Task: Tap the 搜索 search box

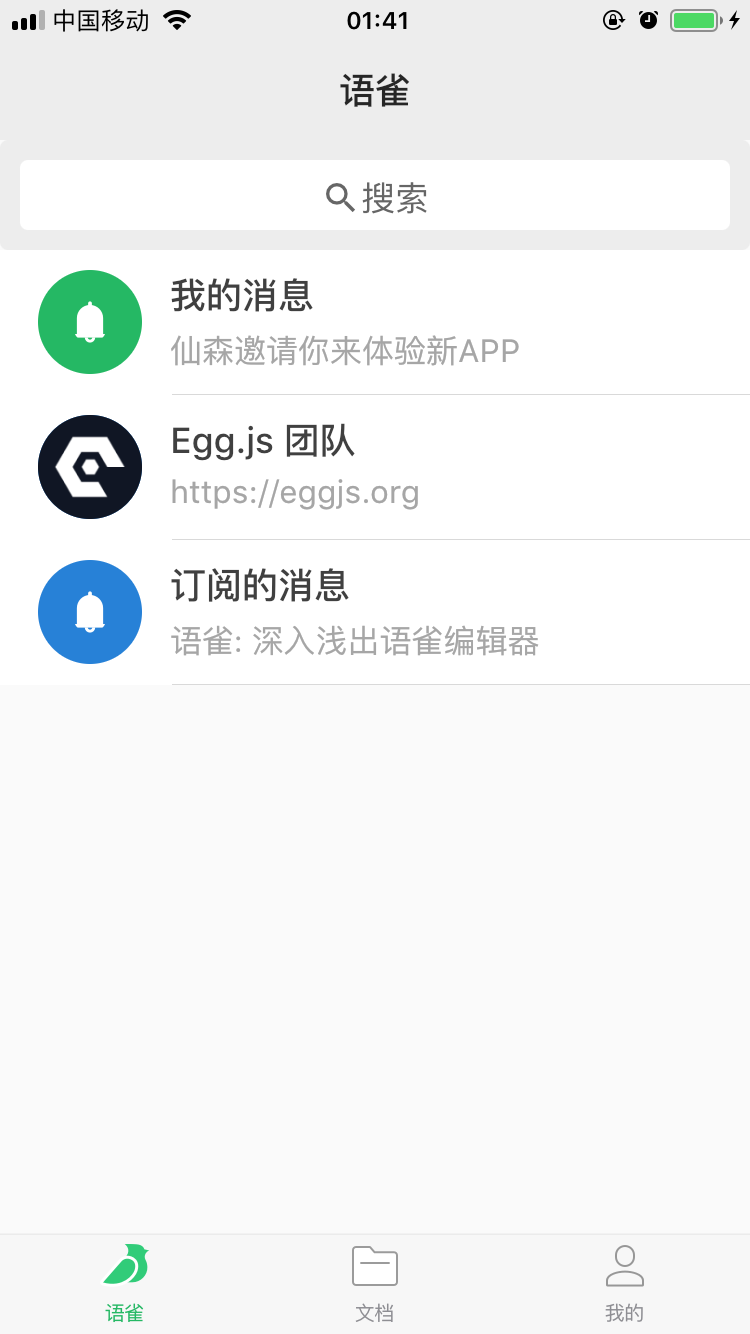Action: coord(375,196)
